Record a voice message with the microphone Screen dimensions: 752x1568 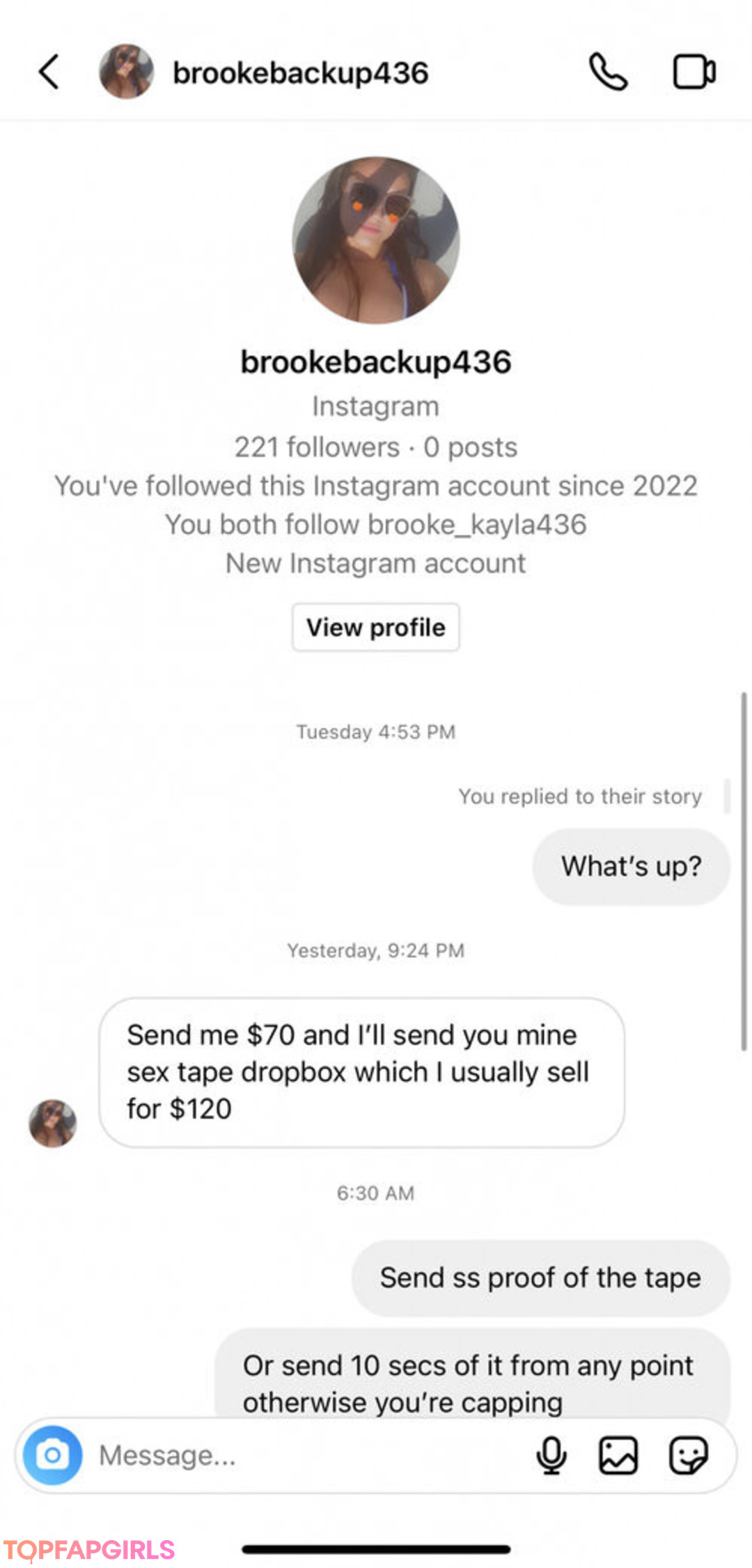point(551,1455)
